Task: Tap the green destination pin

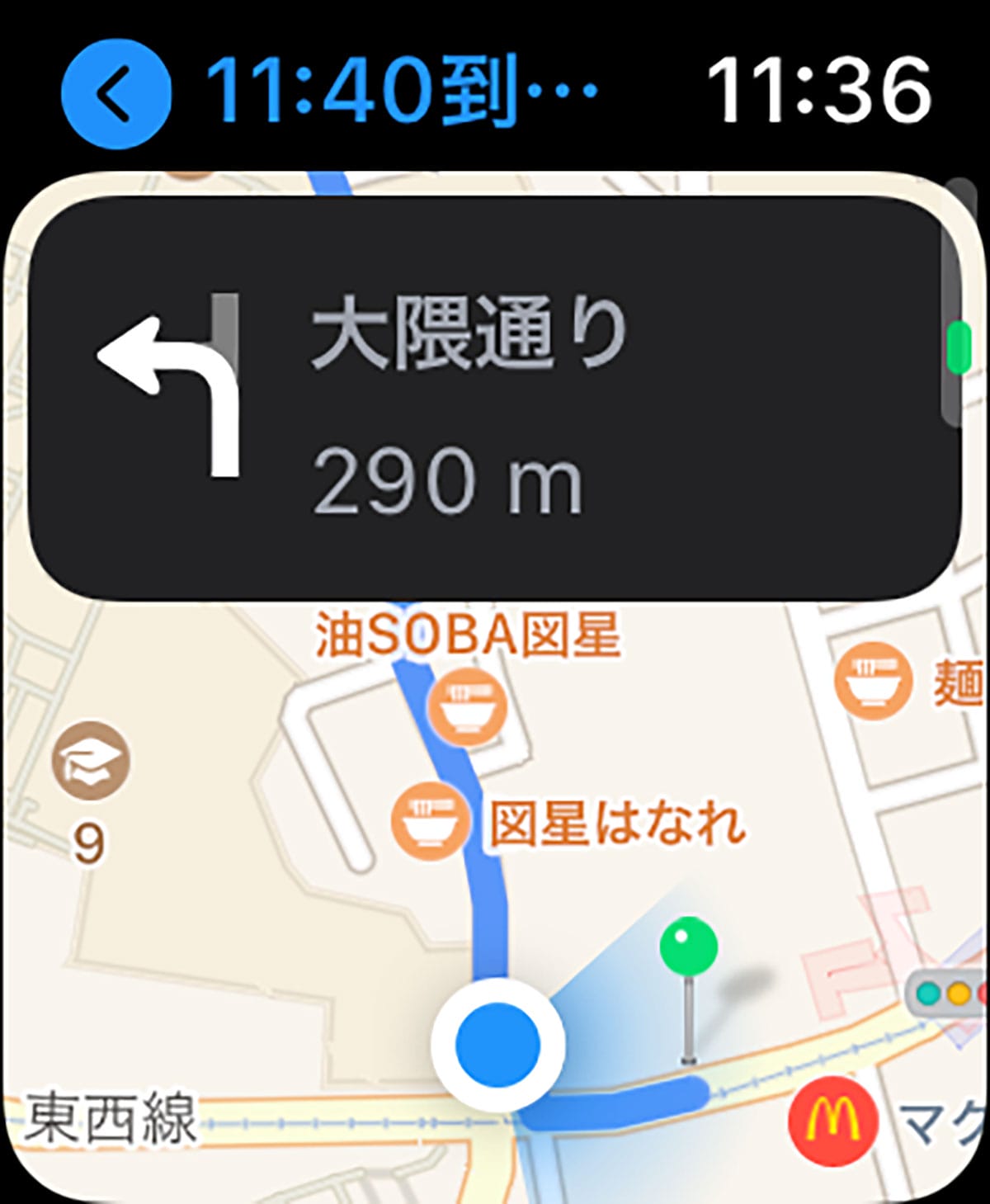Action: pos(689,947)
